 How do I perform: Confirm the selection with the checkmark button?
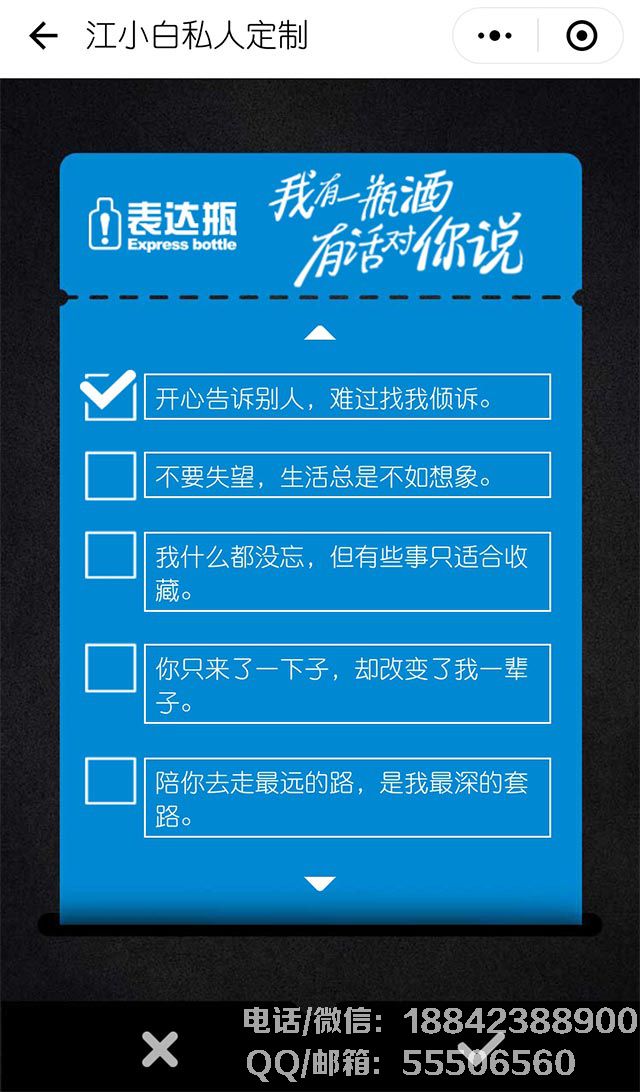(x=481, y=1049)
